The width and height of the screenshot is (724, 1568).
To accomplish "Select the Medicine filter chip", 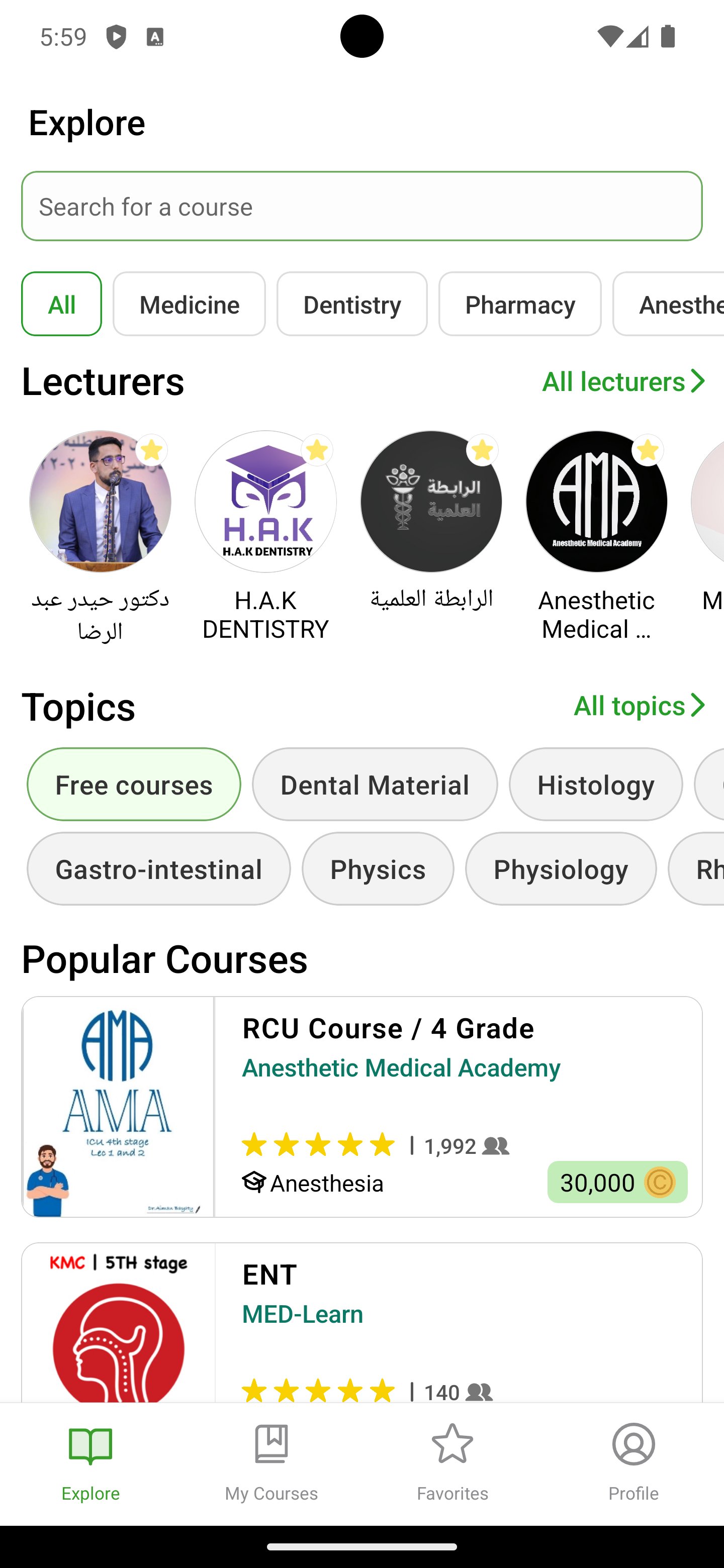I will (189, 304).
